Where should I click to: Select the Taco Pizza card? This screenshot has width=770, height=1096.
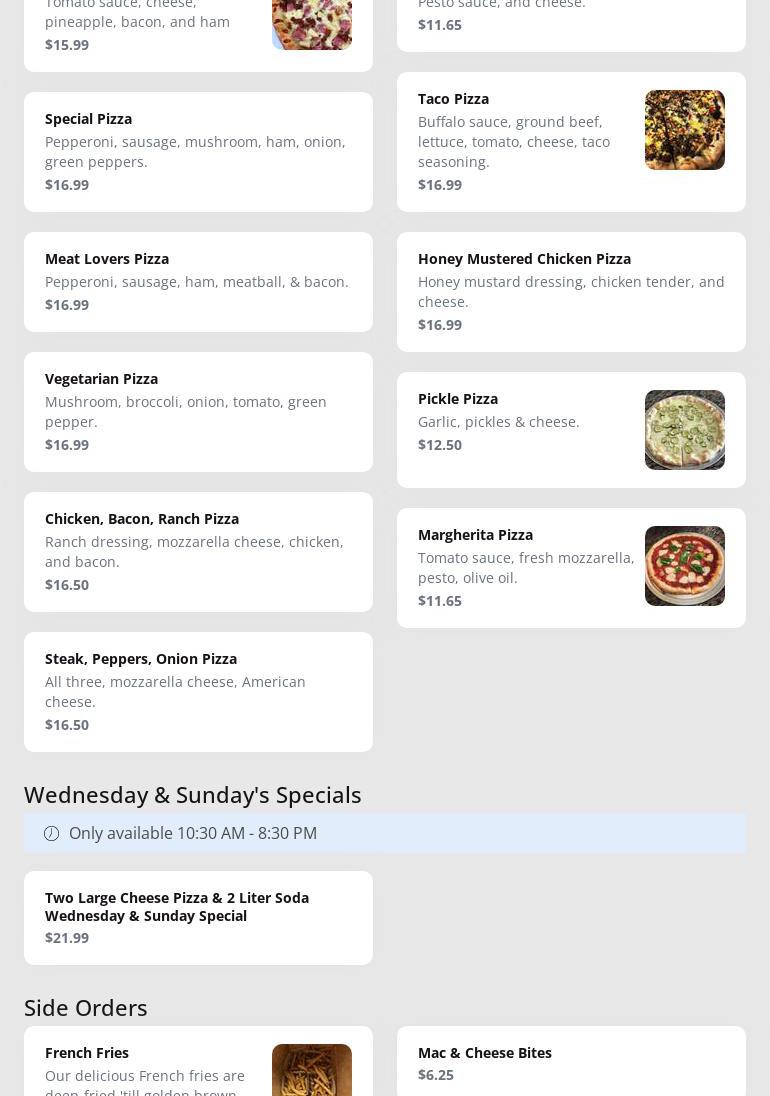click(x=570, y=141)
